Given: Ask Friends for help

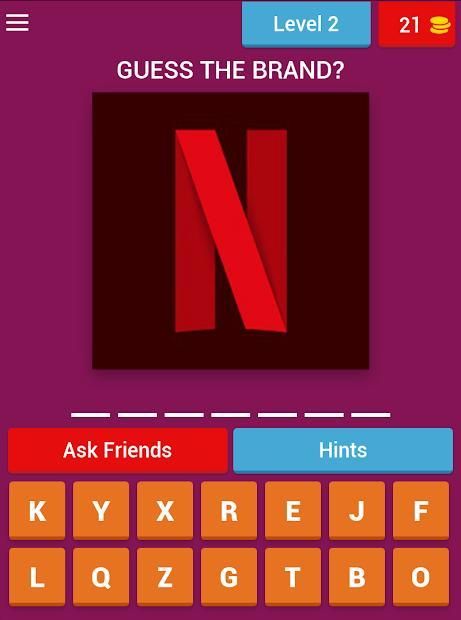Looking at the screenshot, I should 117,450.
